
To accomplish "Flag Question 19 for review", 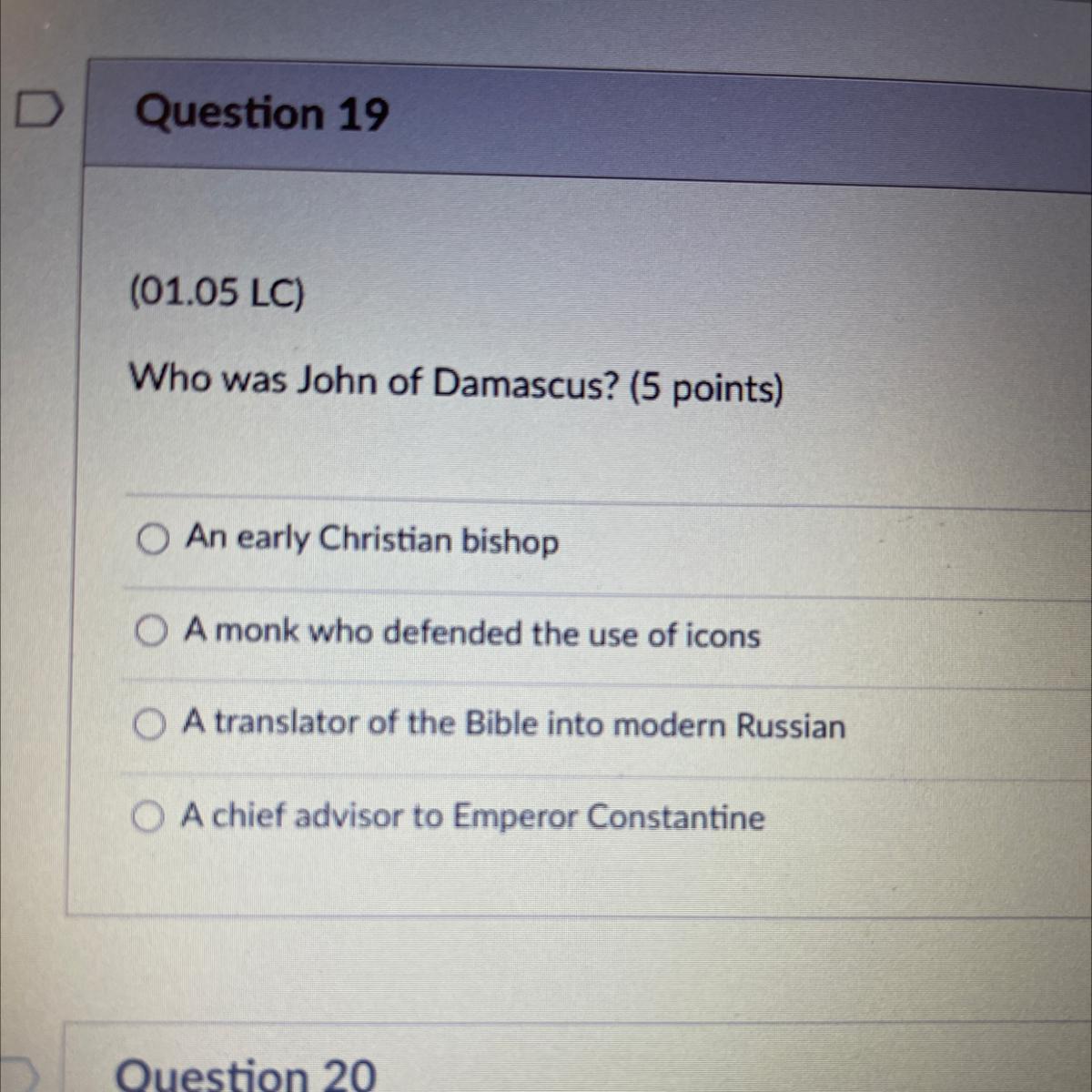I will [x=40, y=110].
